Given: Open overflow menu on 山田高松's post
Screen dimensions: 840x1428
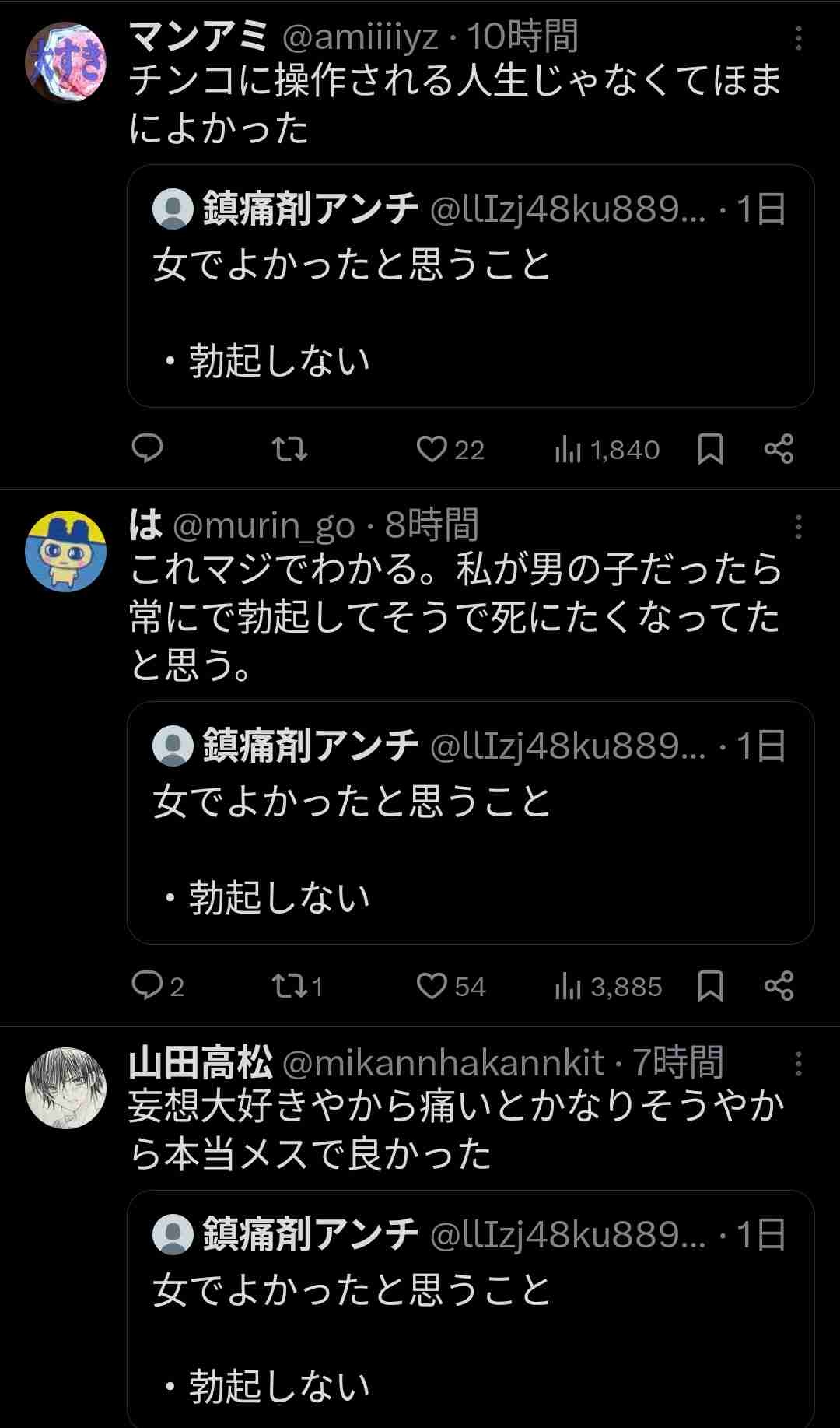Looking at the screenshot, I should [798, 1064].
